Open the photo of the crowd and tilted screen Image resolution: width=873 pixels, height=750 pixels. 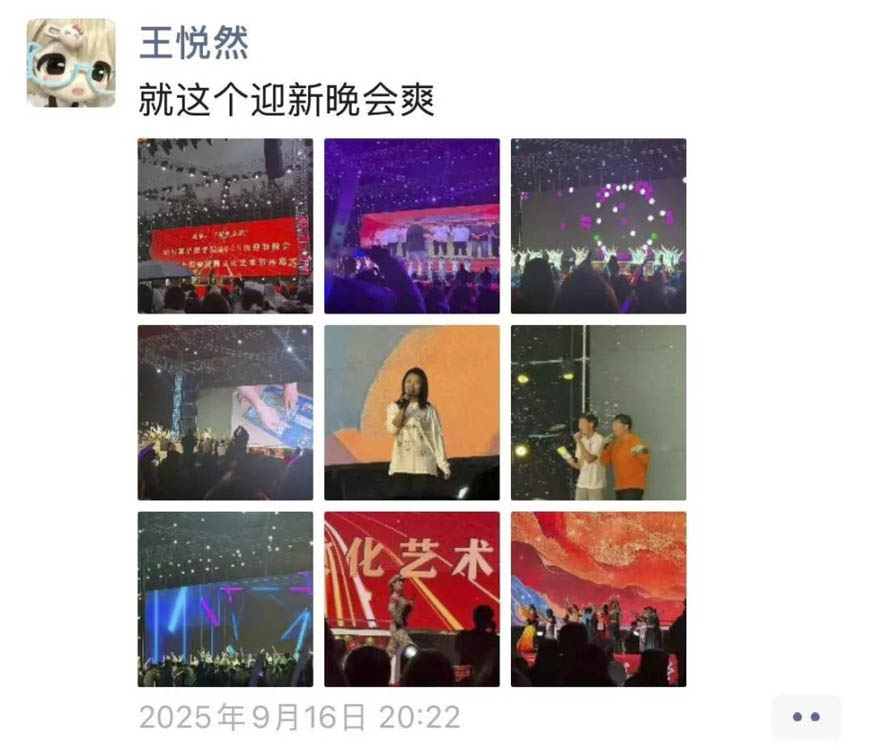point(225,412)
